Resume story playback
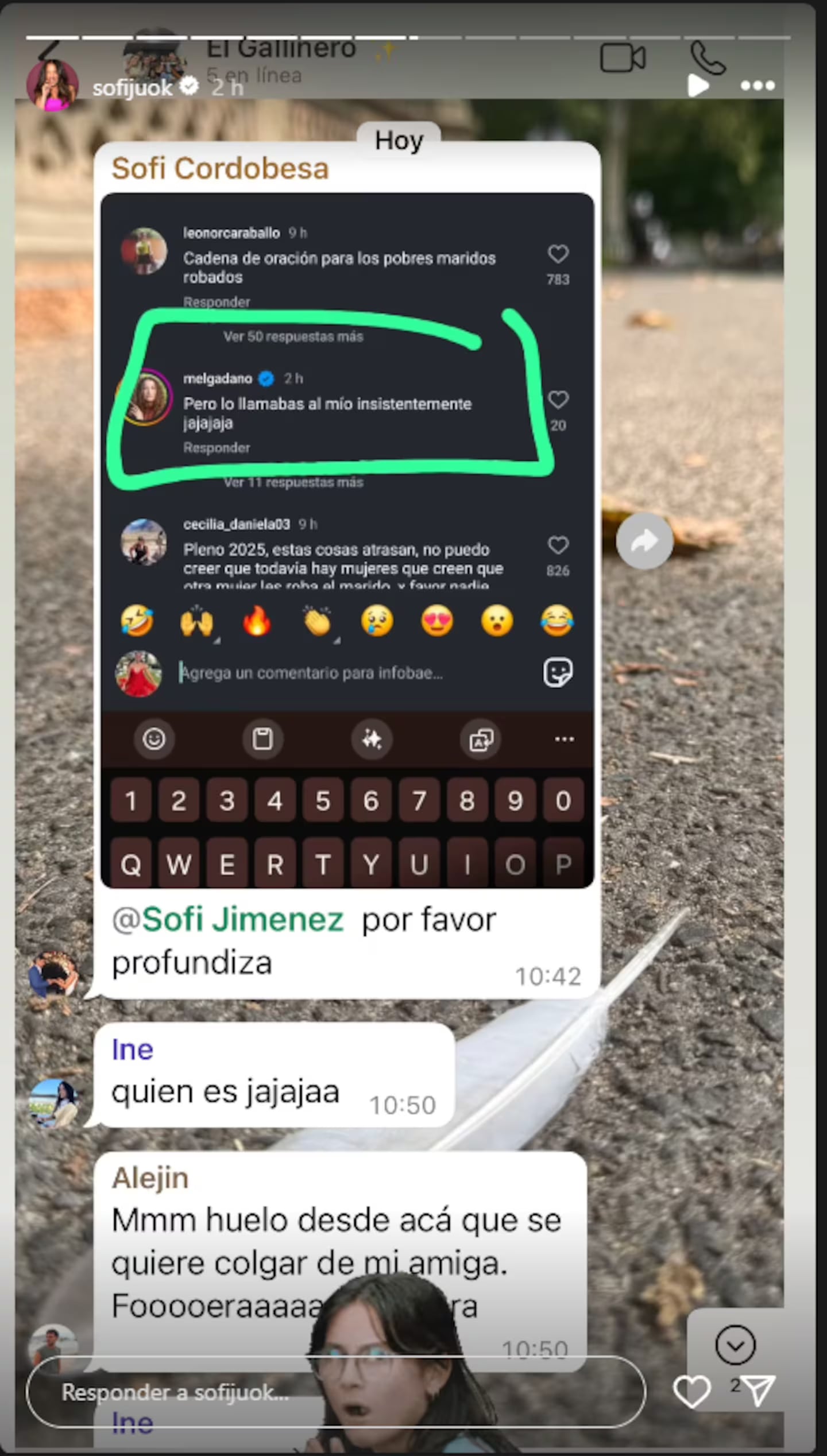827x1456 pixels. [698, 86]
